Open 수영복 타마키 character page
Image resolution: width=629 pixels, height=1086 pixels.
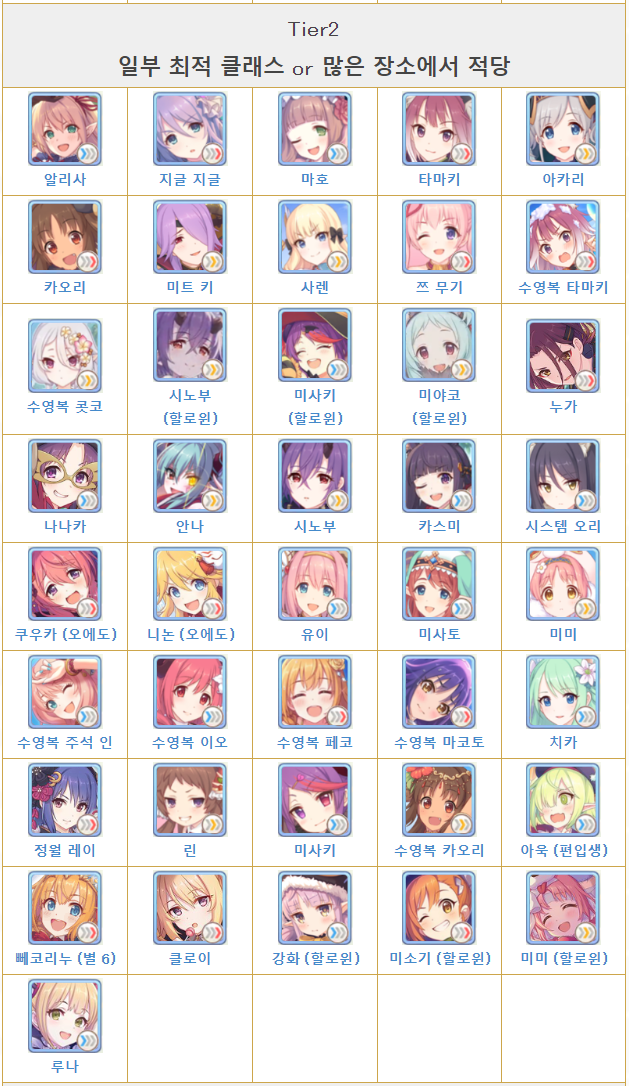563,287
